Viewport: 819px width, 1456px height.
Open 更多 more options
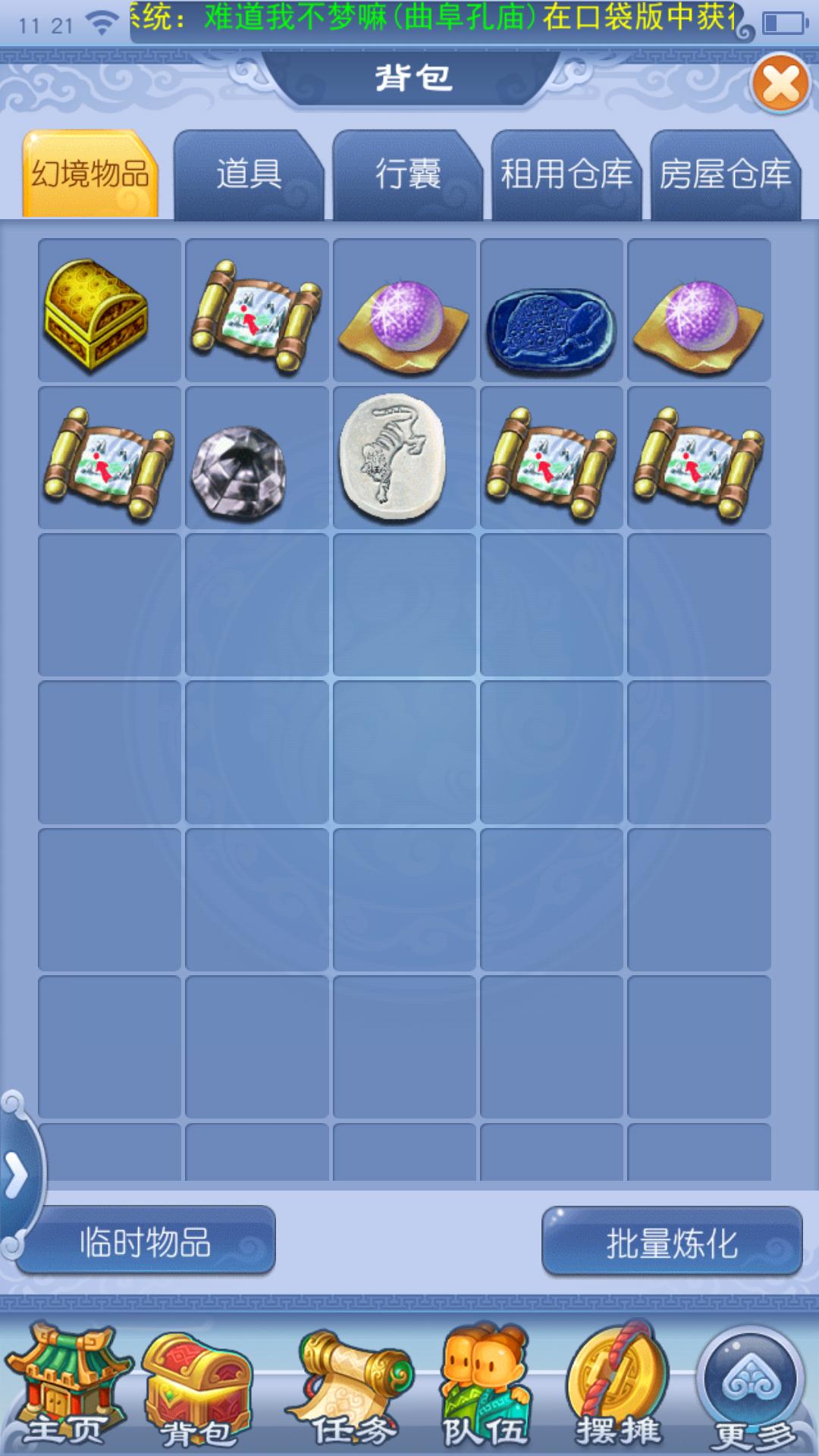[752, 1386]
